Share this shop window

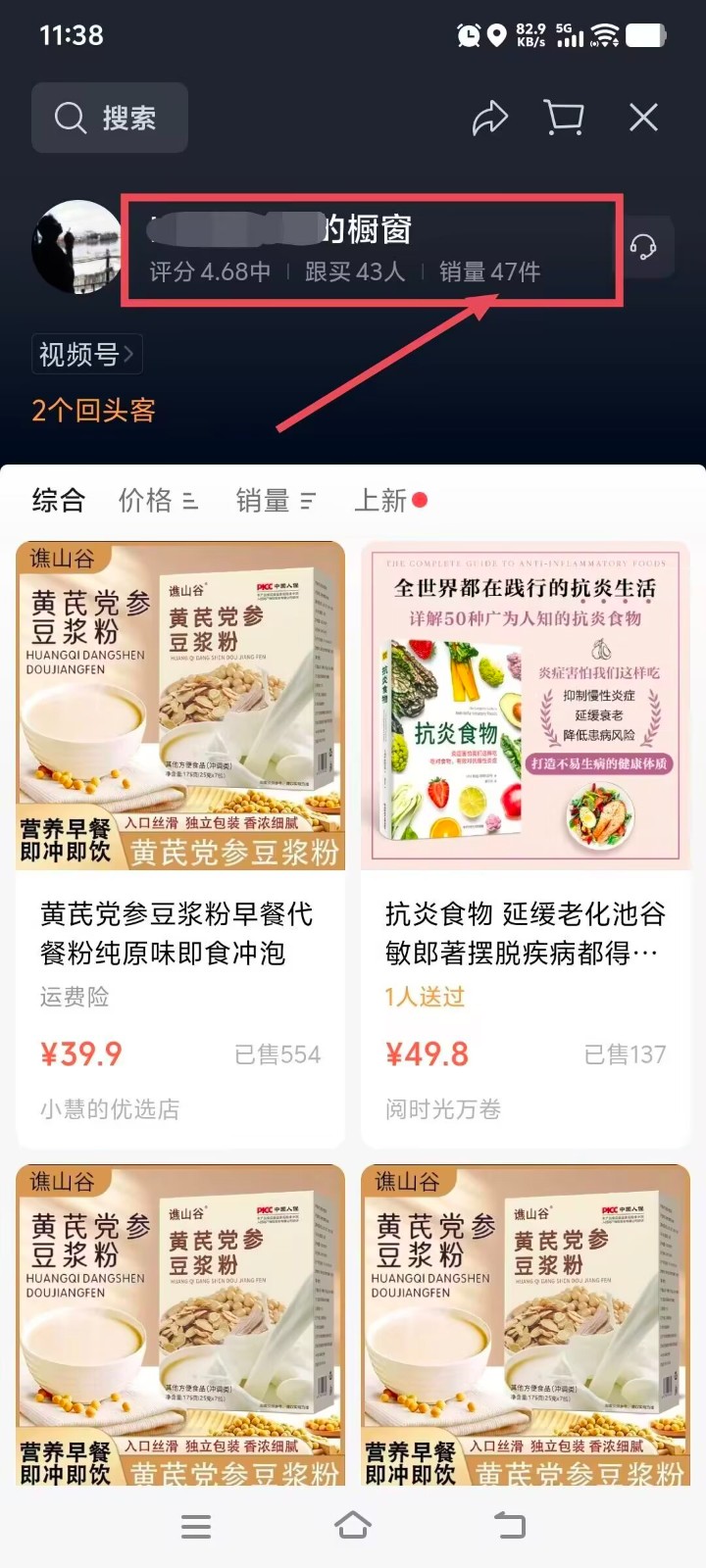coord(489,118)
